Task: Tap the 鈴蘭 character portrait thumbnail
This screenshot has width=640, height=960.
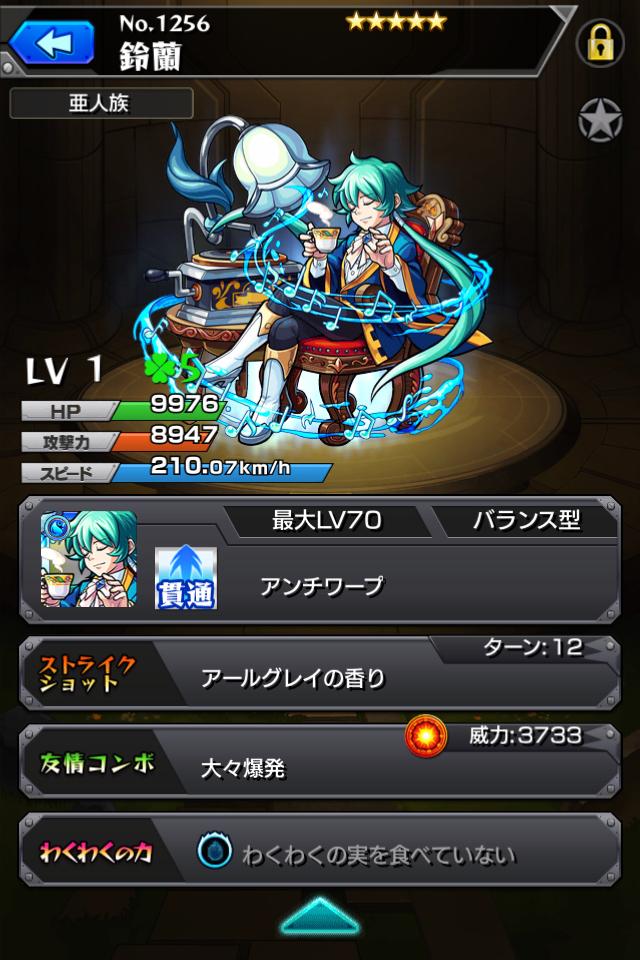Action: point(89,559)
